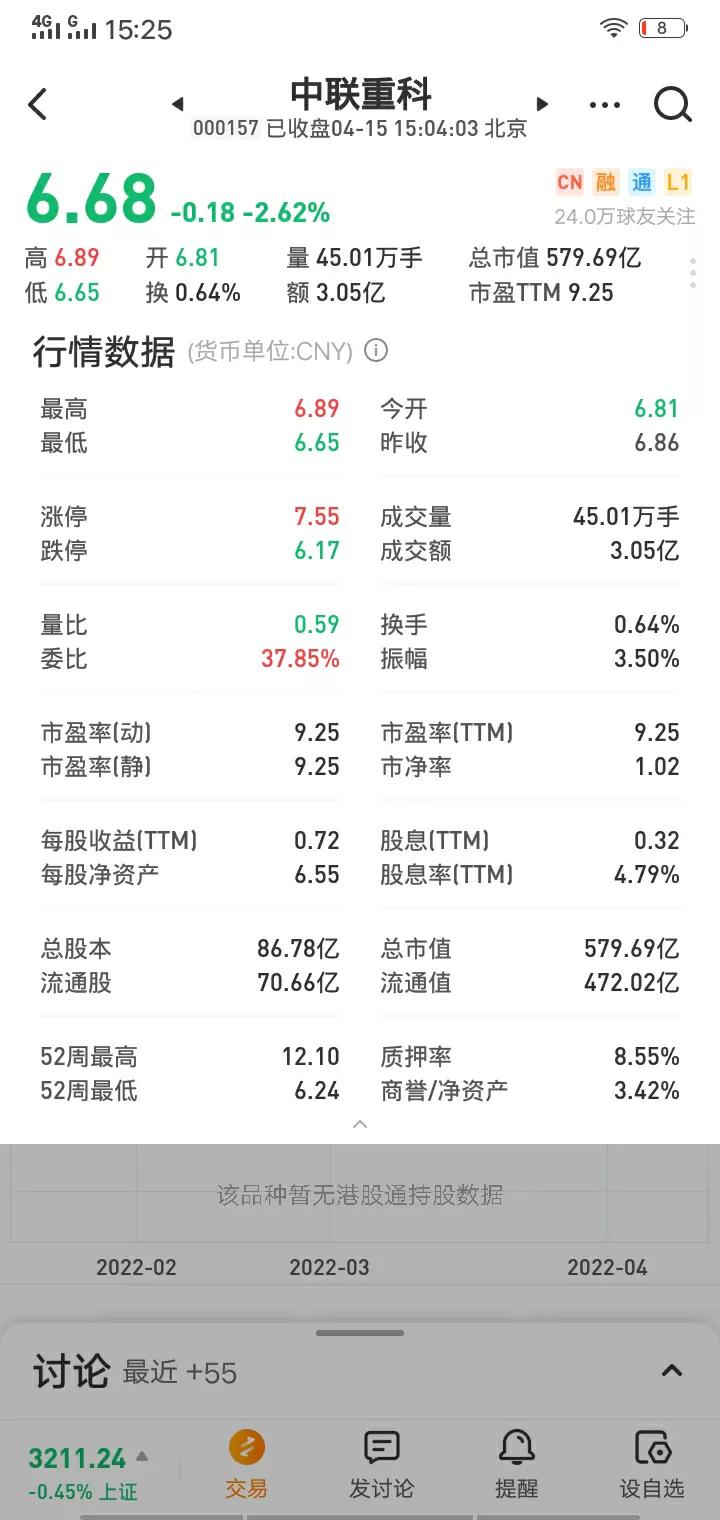720x1520 pixels.
Task: Expand the 讨论 discussion panel
Action: (x=672, y=1371)
